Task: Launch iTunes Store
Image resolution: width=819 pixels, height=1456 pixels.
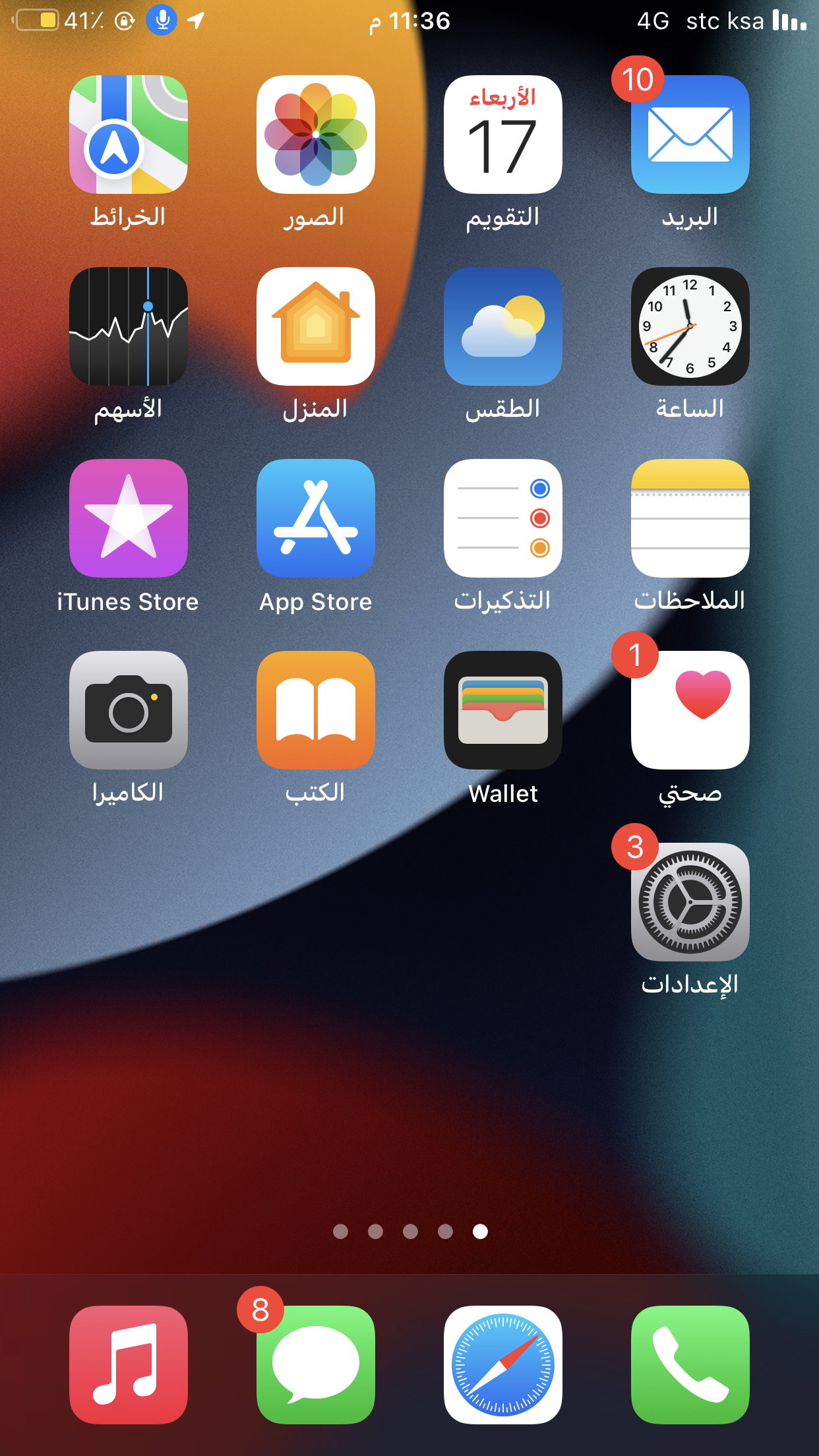Action: click(x=129, y=518)
